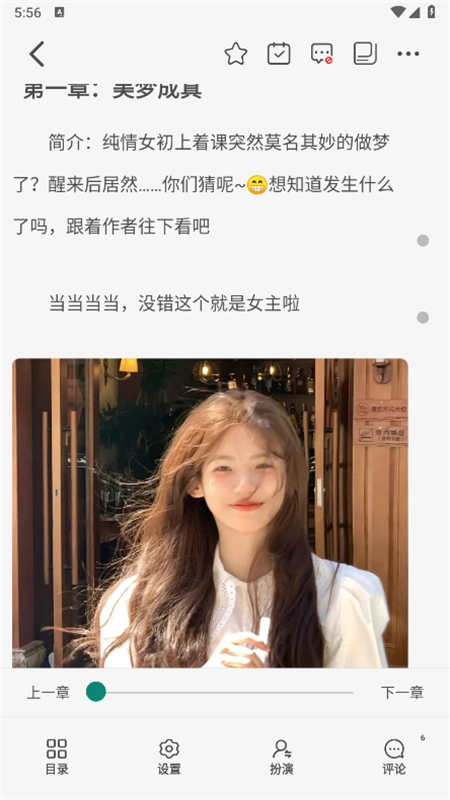Favorite this story with the star icon
Viewport: 450px width, 800px height.
tap(236, 54)
